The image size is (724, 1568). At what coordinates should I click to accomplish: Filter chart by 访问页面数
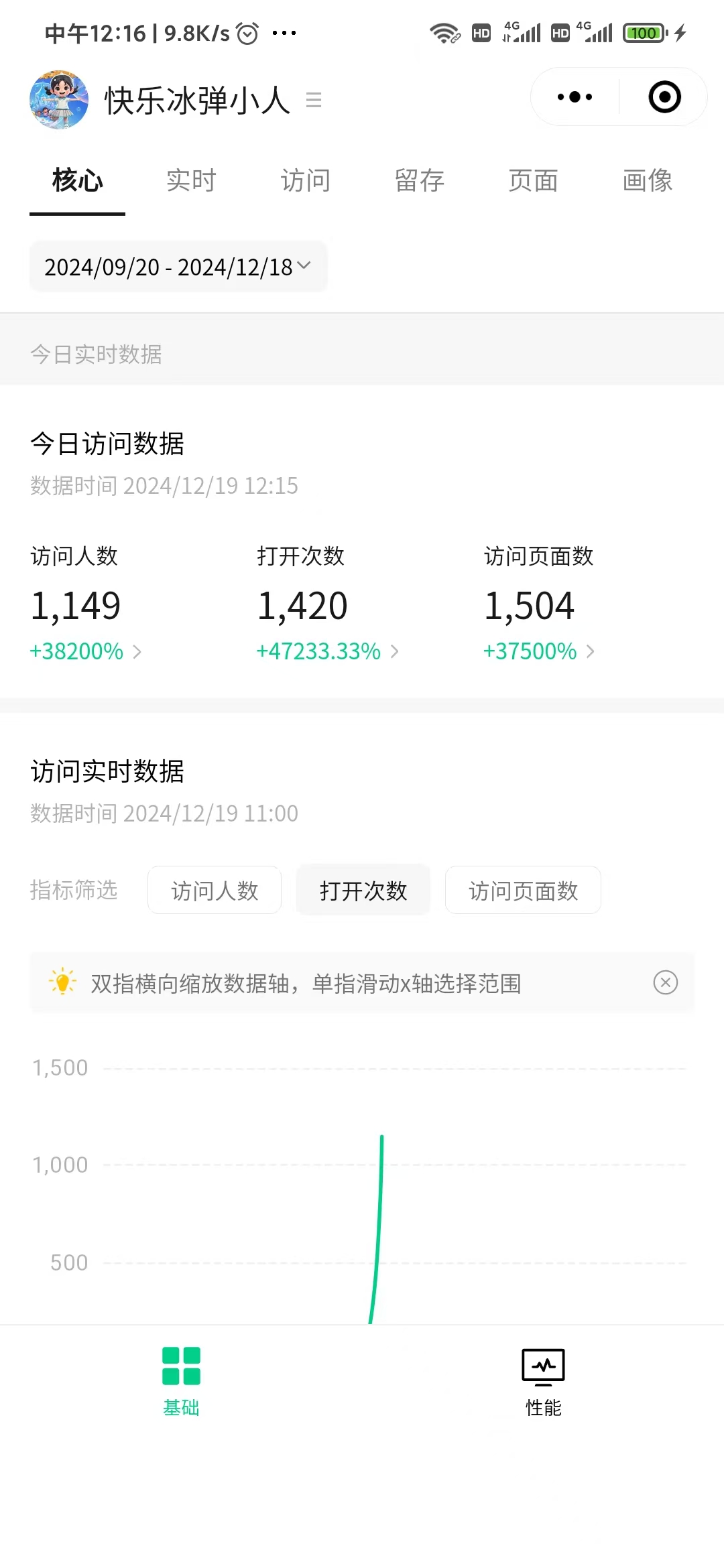523,891
